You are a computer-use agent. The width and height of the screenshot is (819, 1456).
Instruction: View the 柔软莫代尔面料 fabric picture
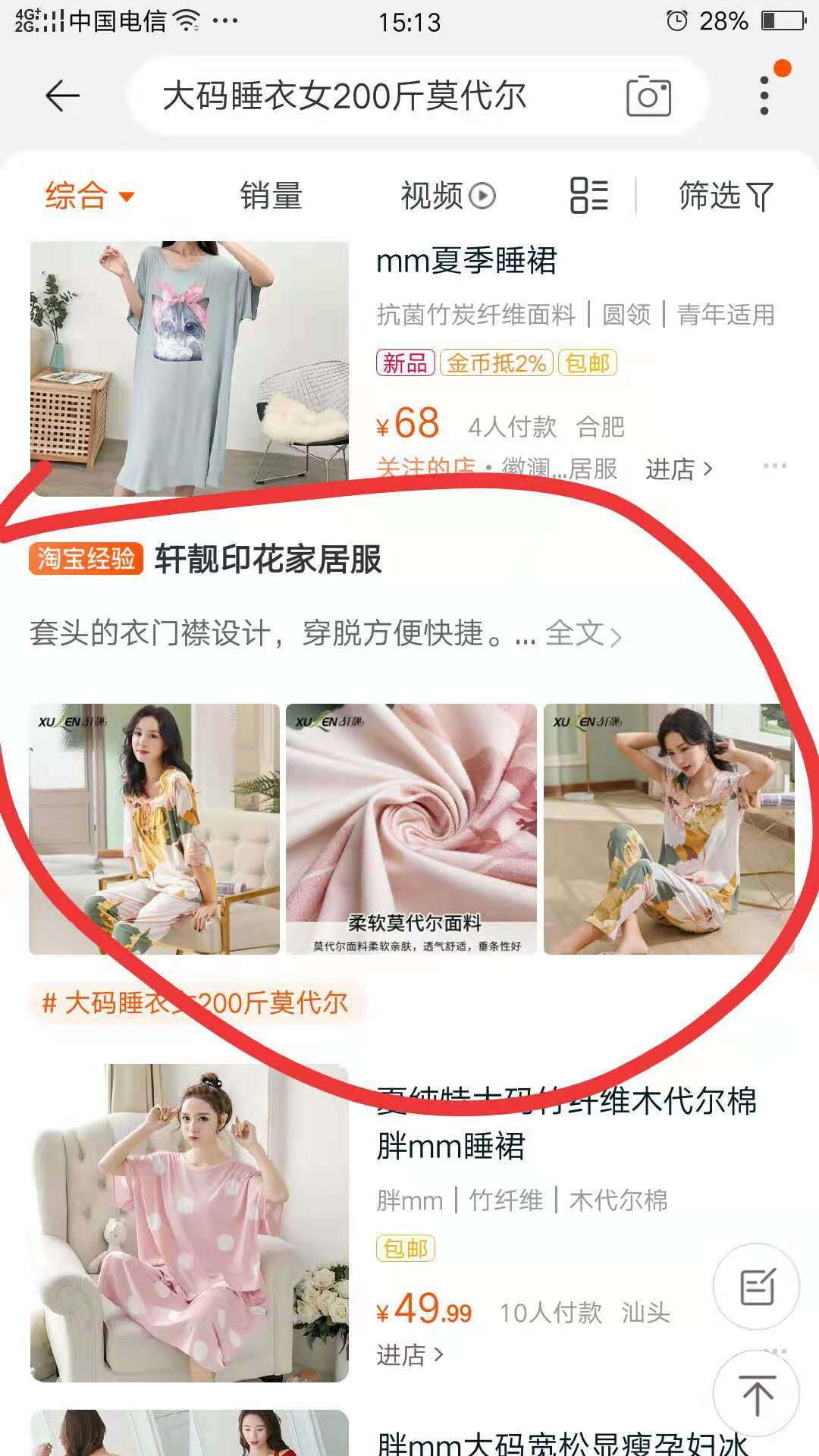(x=411, y=829)
